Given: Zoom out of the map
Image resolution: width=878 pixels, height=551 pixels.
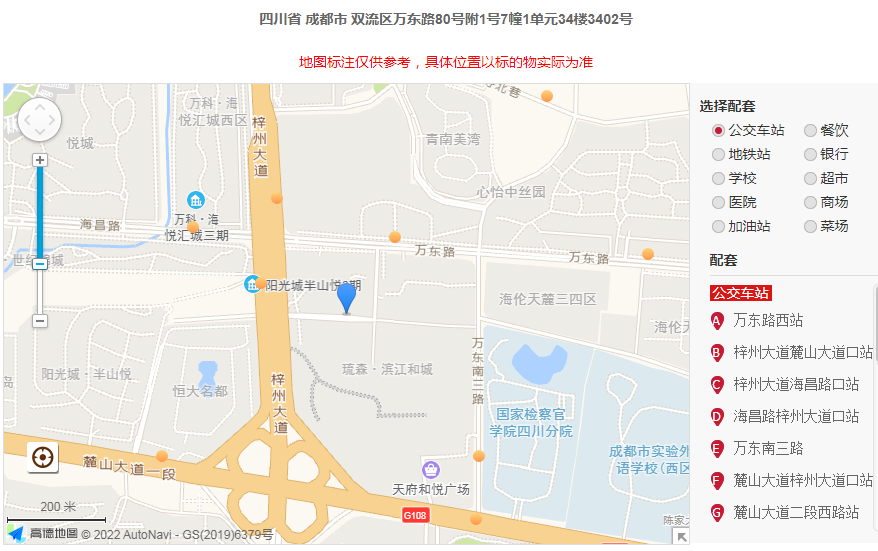Looking at the screenshot, I should coord(40,321).
